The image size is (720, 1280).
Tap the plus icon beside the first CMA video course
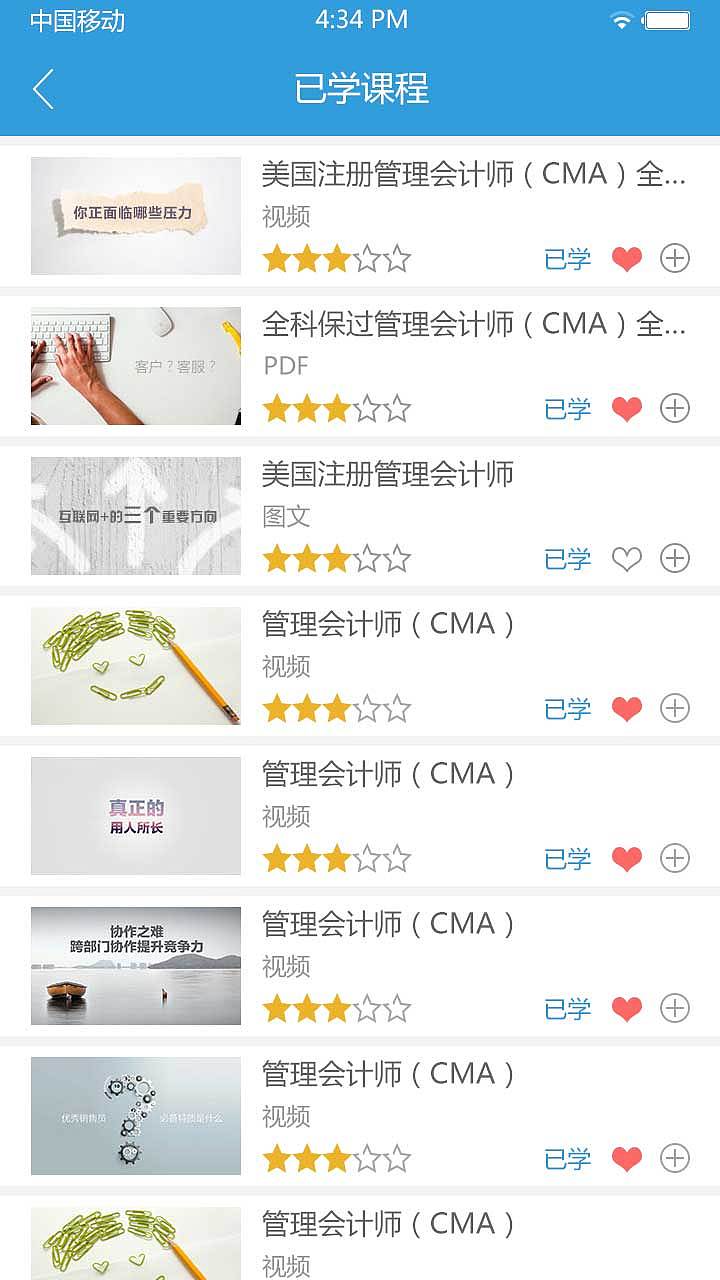675,258
